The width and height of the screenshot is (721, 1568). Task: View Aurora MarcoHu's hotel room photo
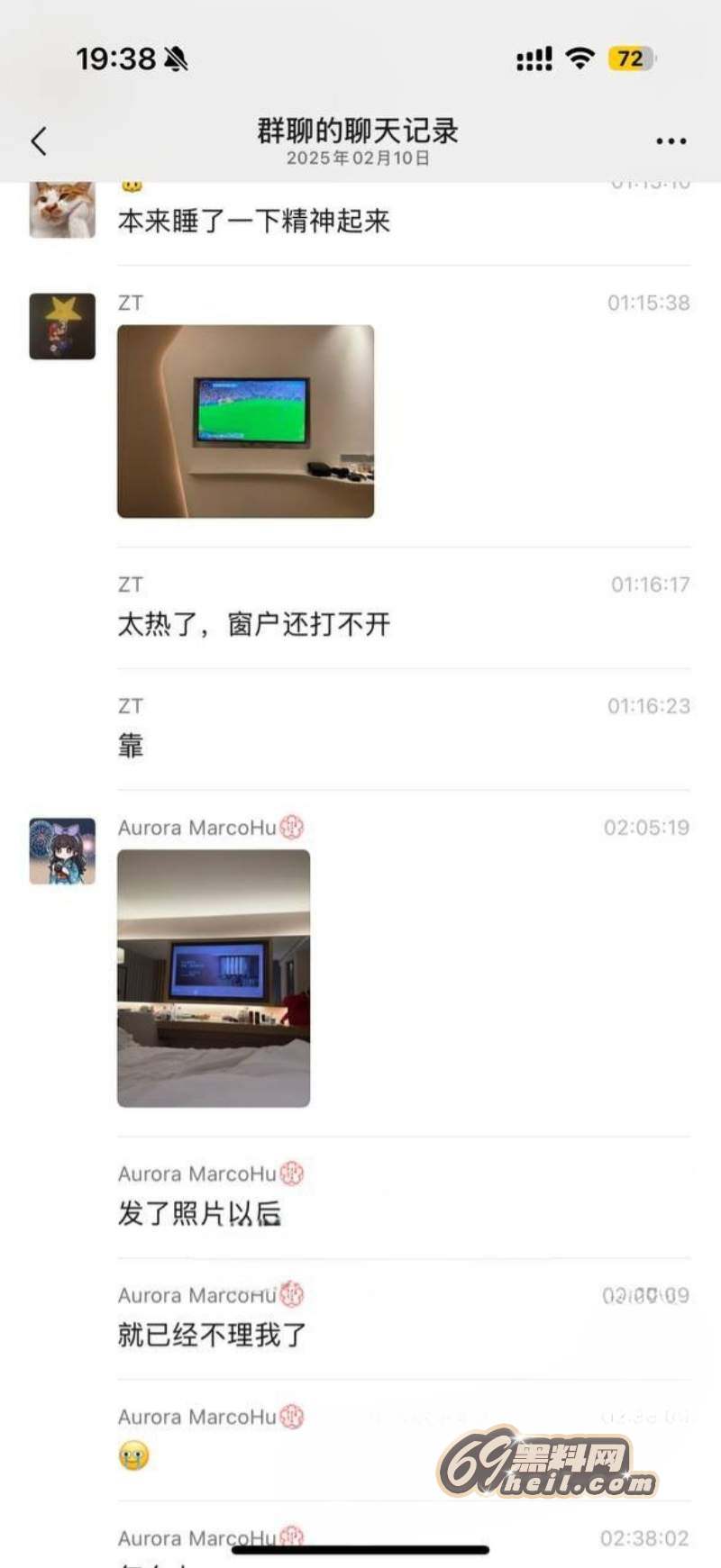[x=214, y=978]
